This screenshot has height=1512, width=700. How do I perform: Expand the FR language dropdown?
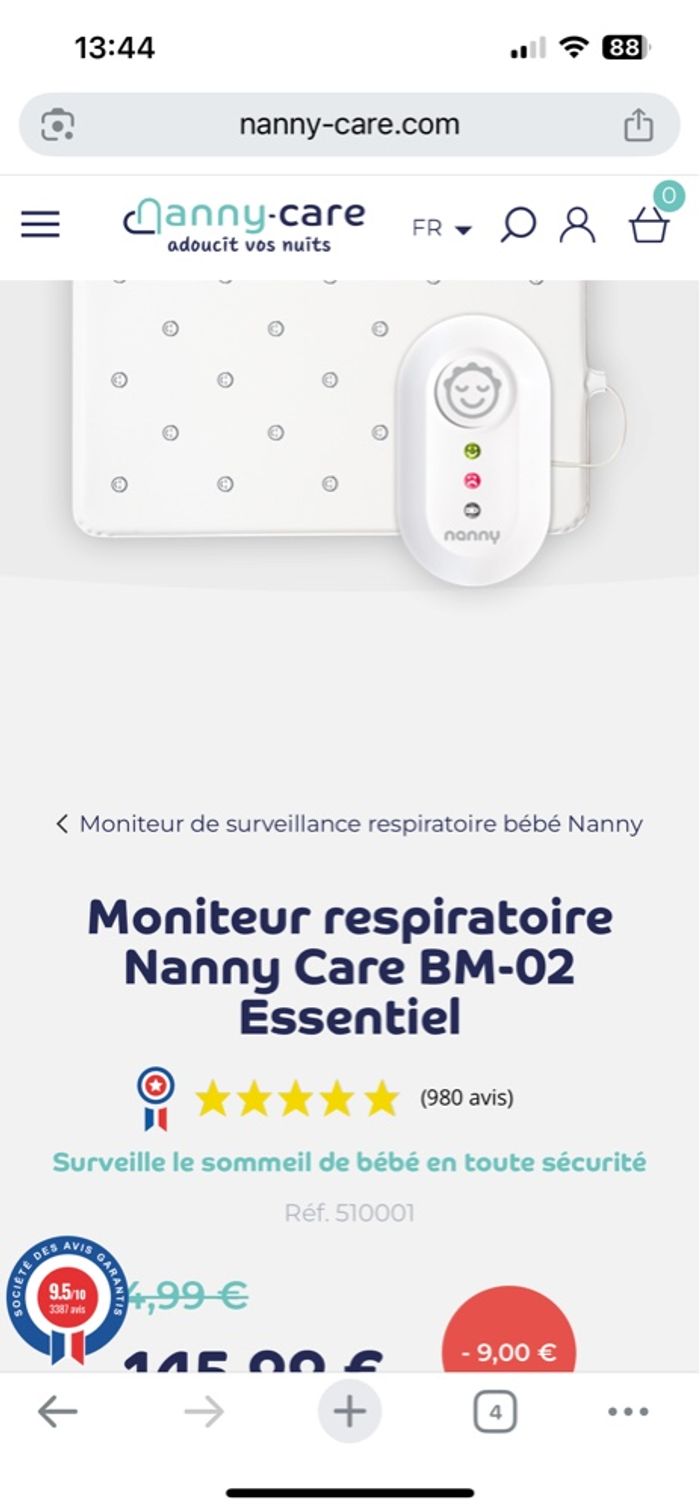pos(441,228)
